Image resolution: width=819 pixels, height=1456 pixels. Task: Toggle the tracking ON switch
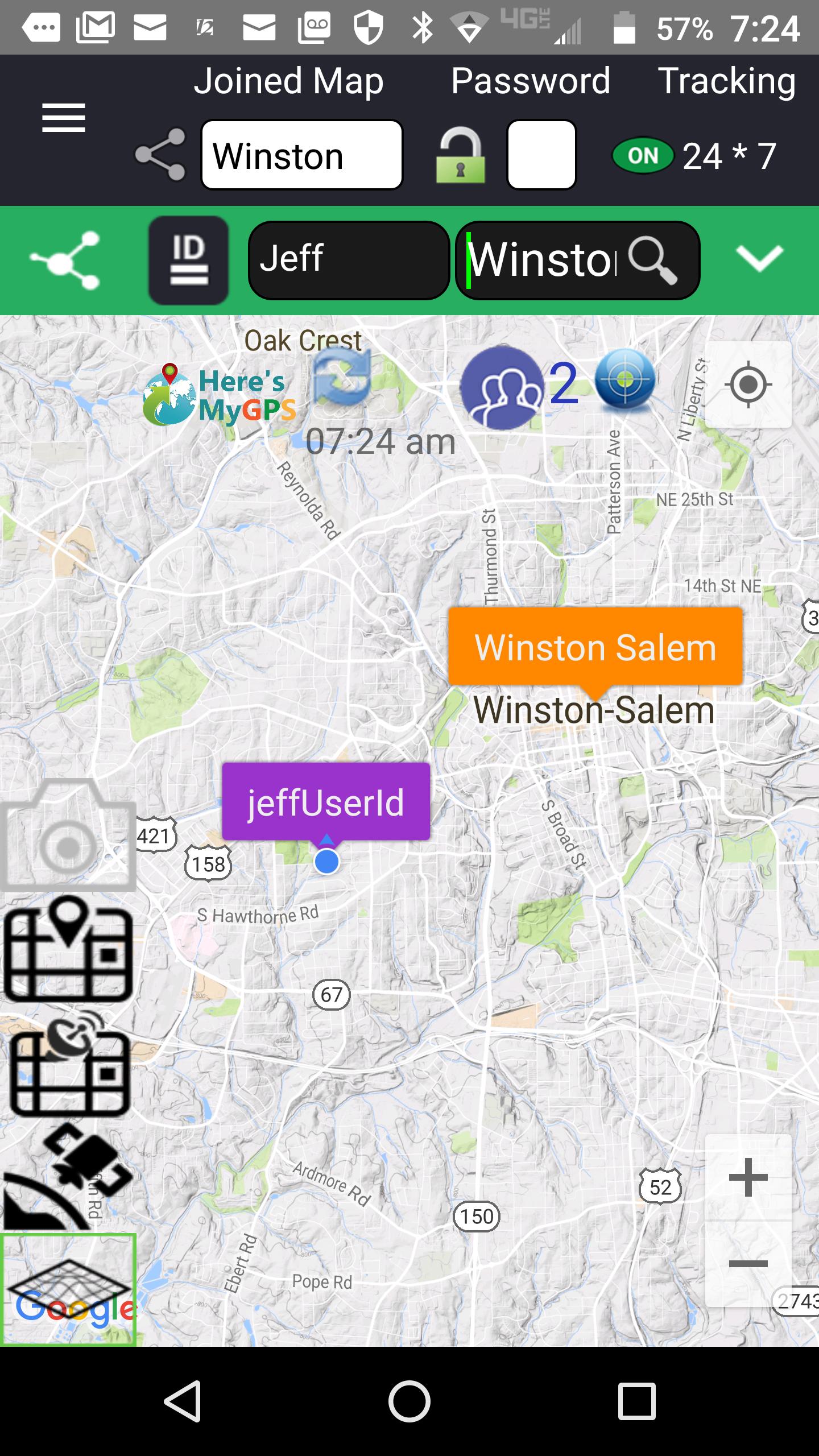coord(643,156)
